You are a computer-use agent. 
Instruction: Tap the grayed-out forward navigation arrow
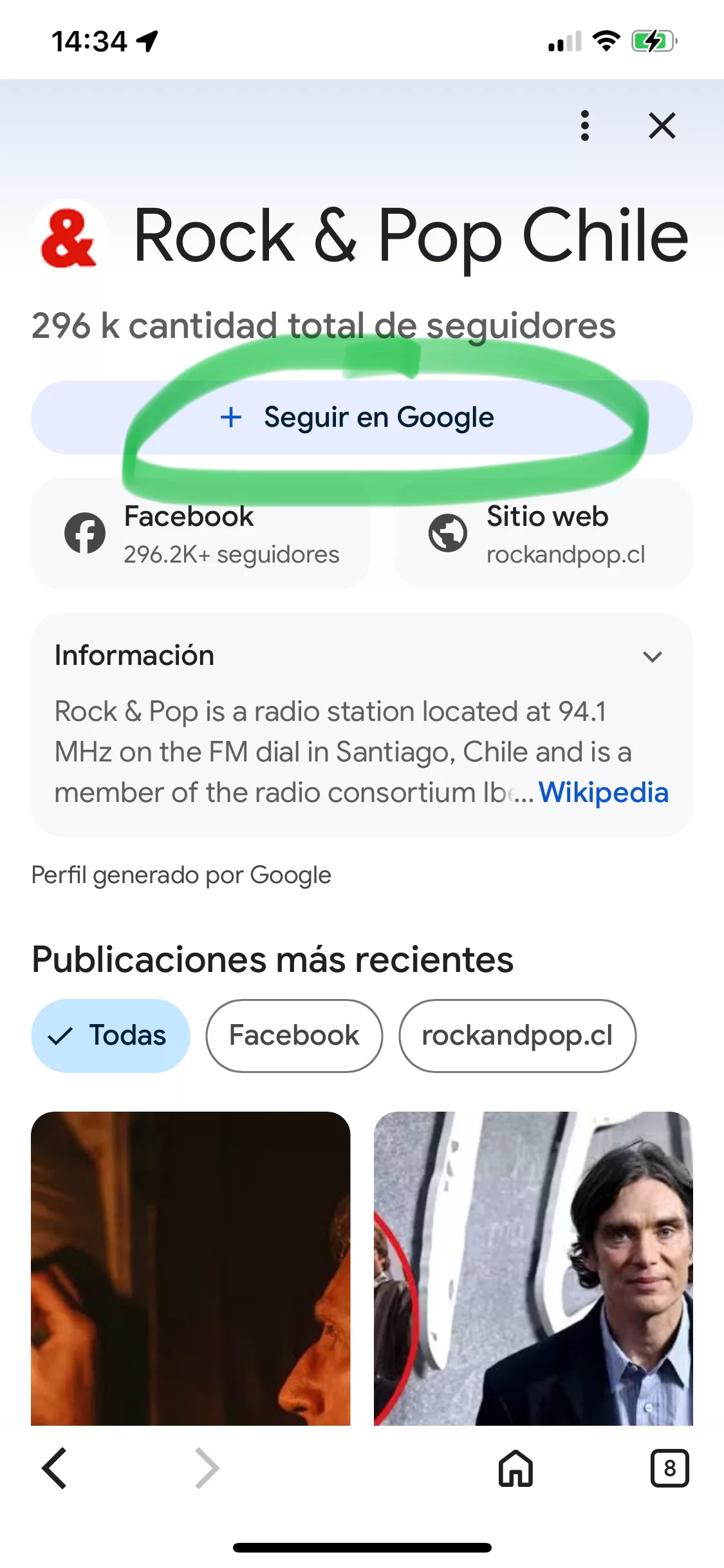click(x=206, y=1468)
